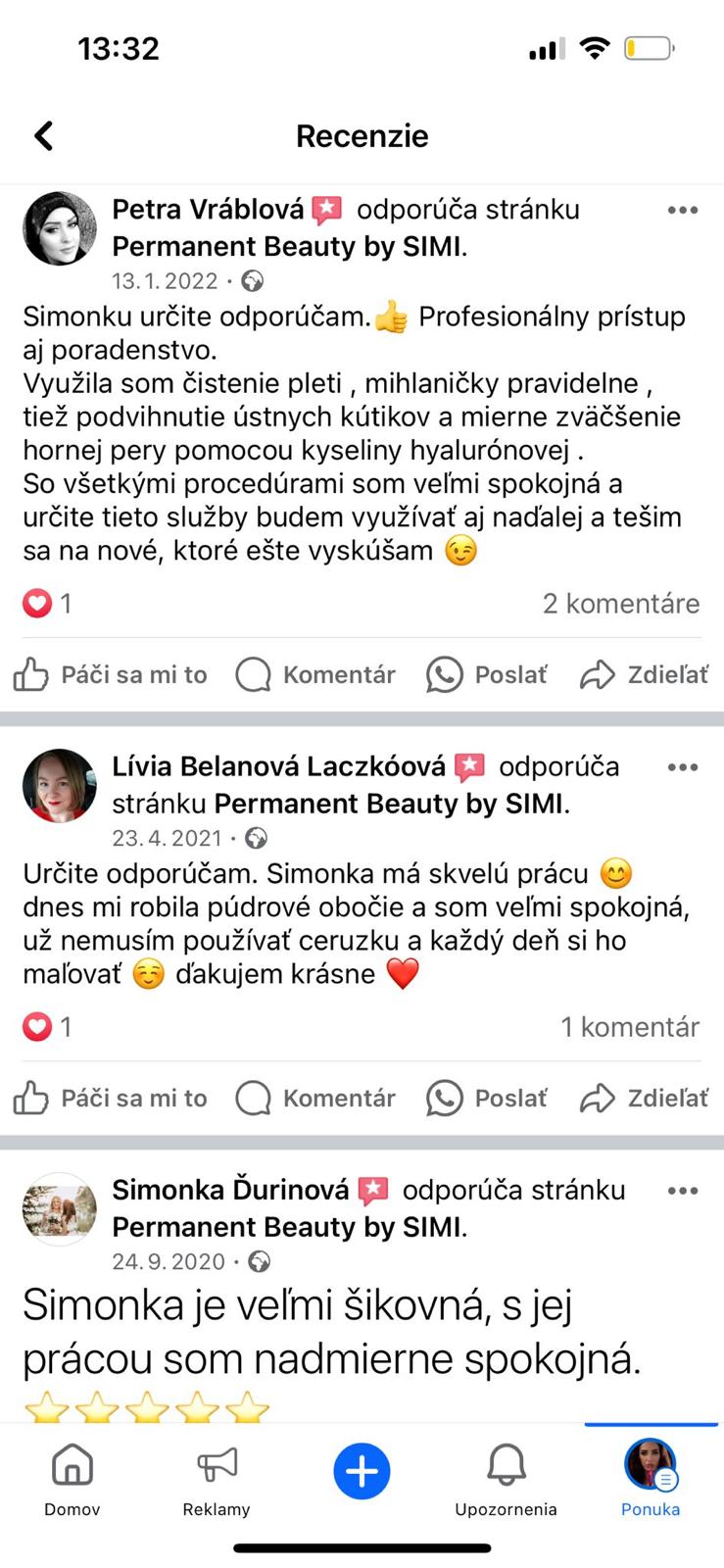Like Lívia Belanová Laczkóová's review
The width and height of the screenshot is (724, 1568).
[111, 1099]
